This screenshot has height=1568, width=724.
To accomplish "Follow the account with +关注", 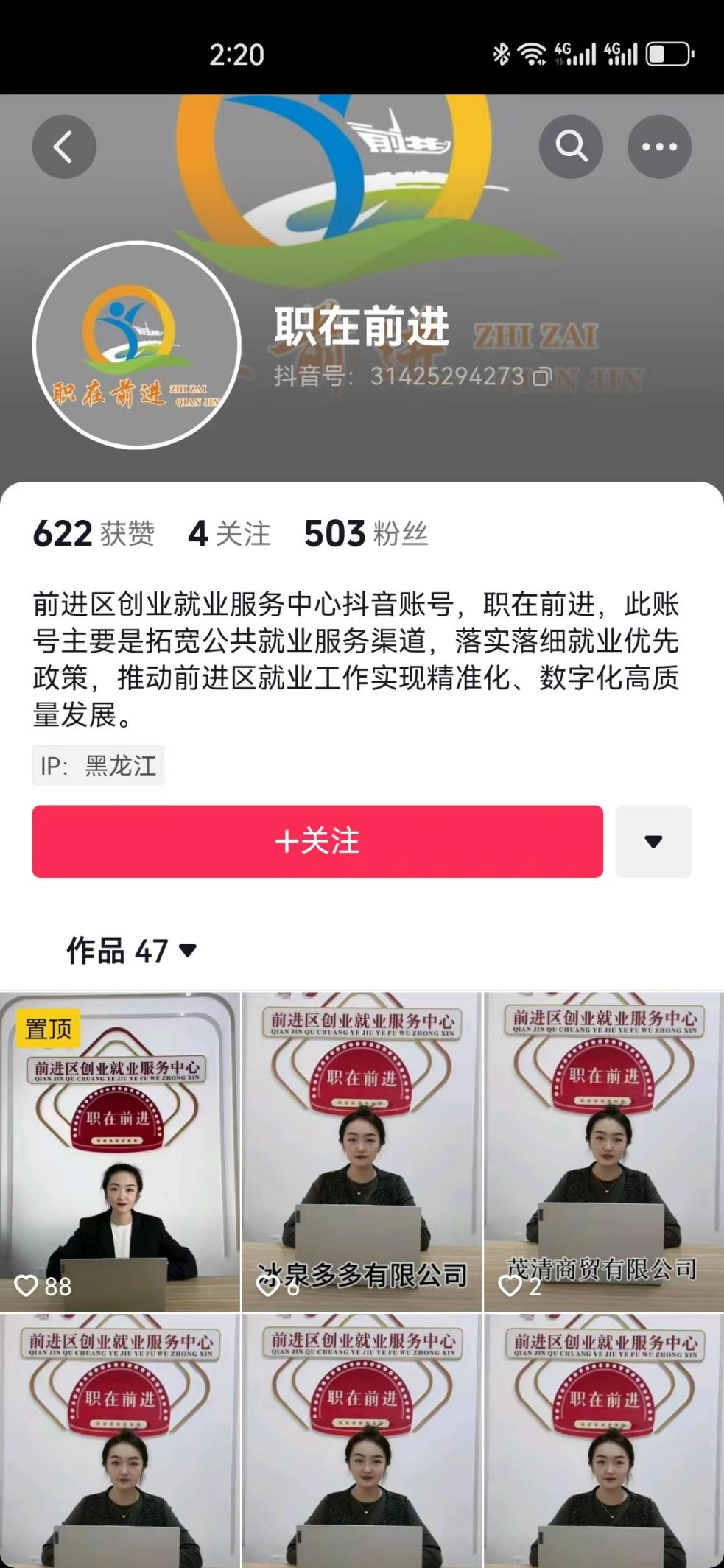I will (x=317, y=841).
